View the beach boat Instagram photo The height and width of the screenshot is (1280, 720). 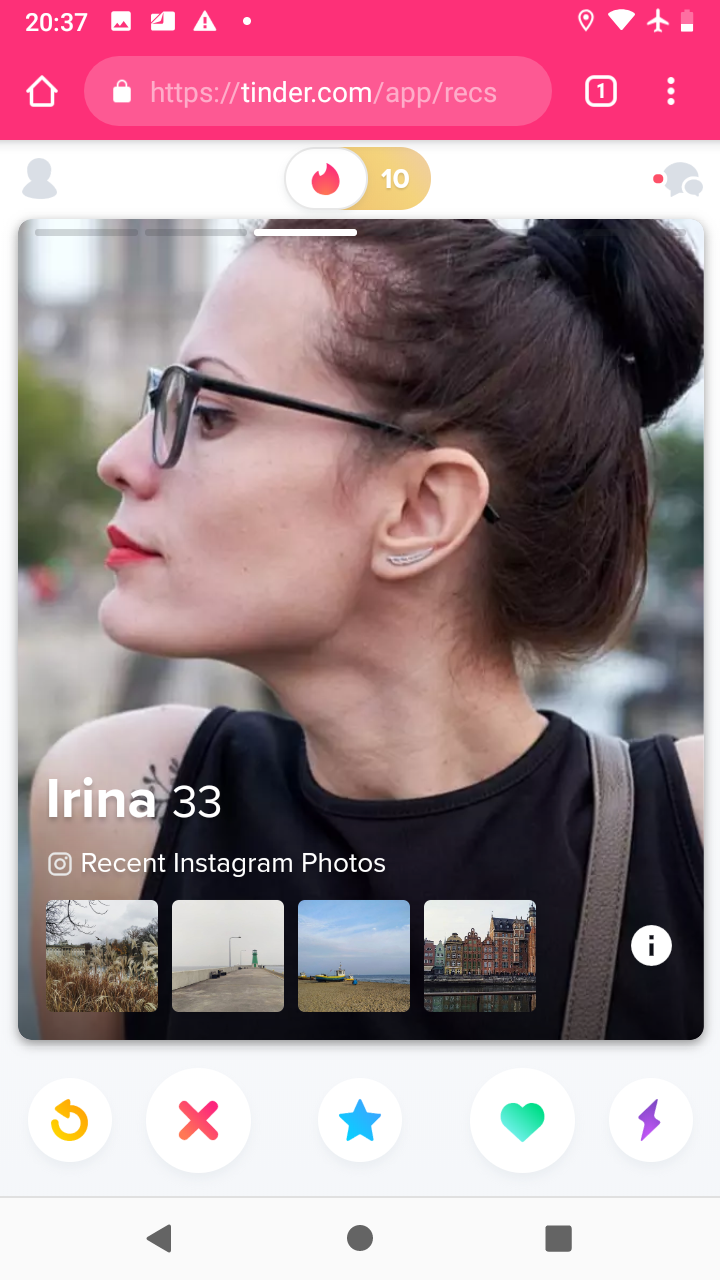(354, 956)
